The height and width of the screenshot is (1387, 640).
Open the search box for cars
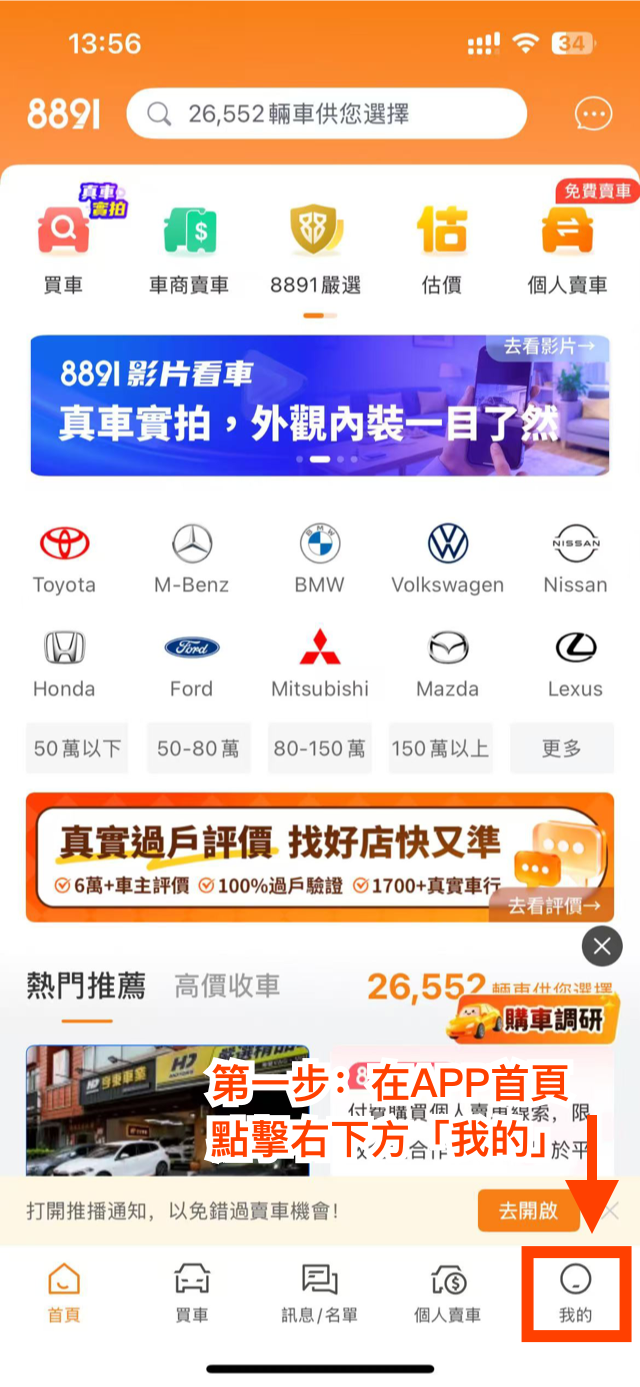coord(325,114)
